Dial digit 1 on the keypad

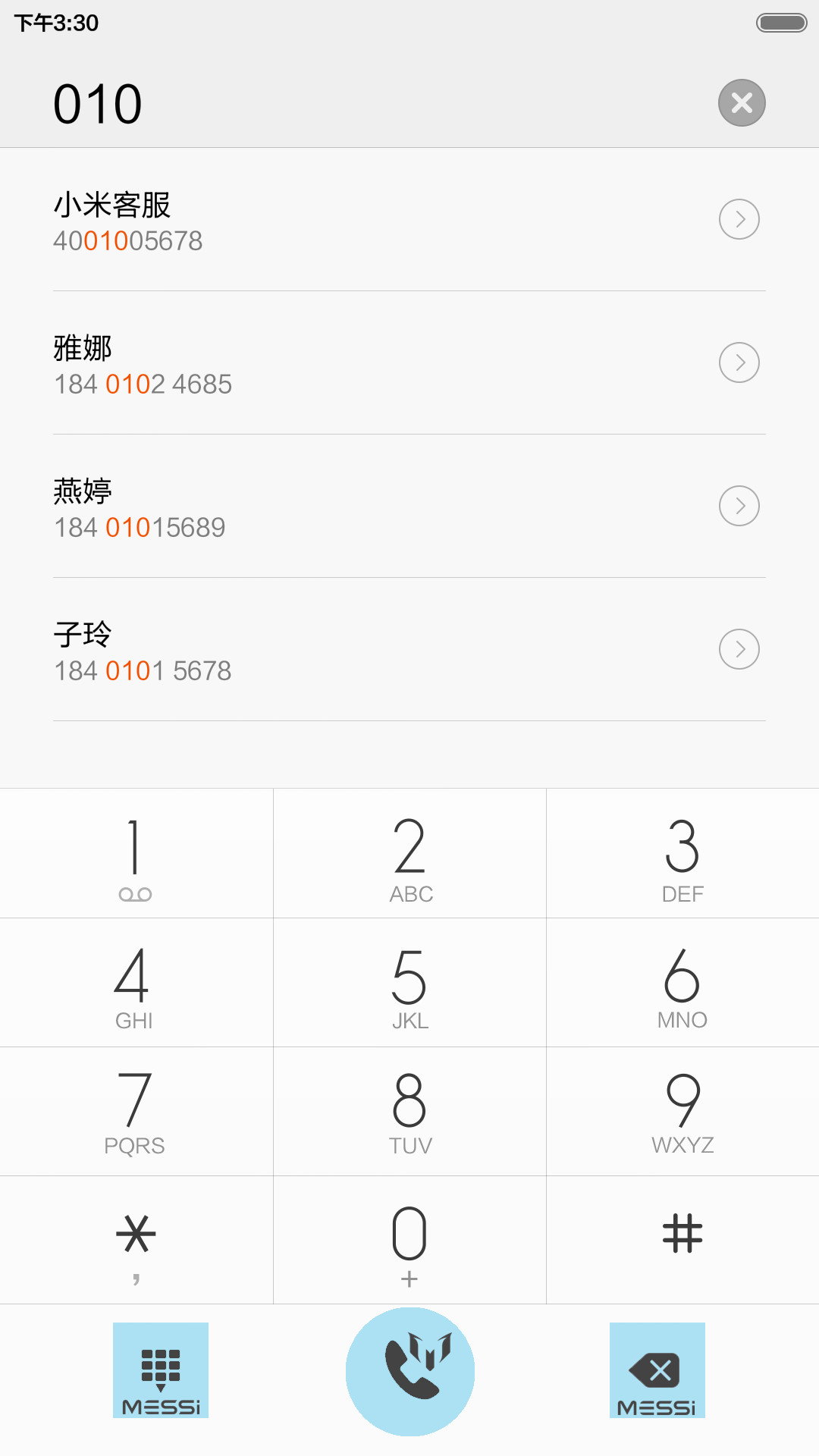136,853
